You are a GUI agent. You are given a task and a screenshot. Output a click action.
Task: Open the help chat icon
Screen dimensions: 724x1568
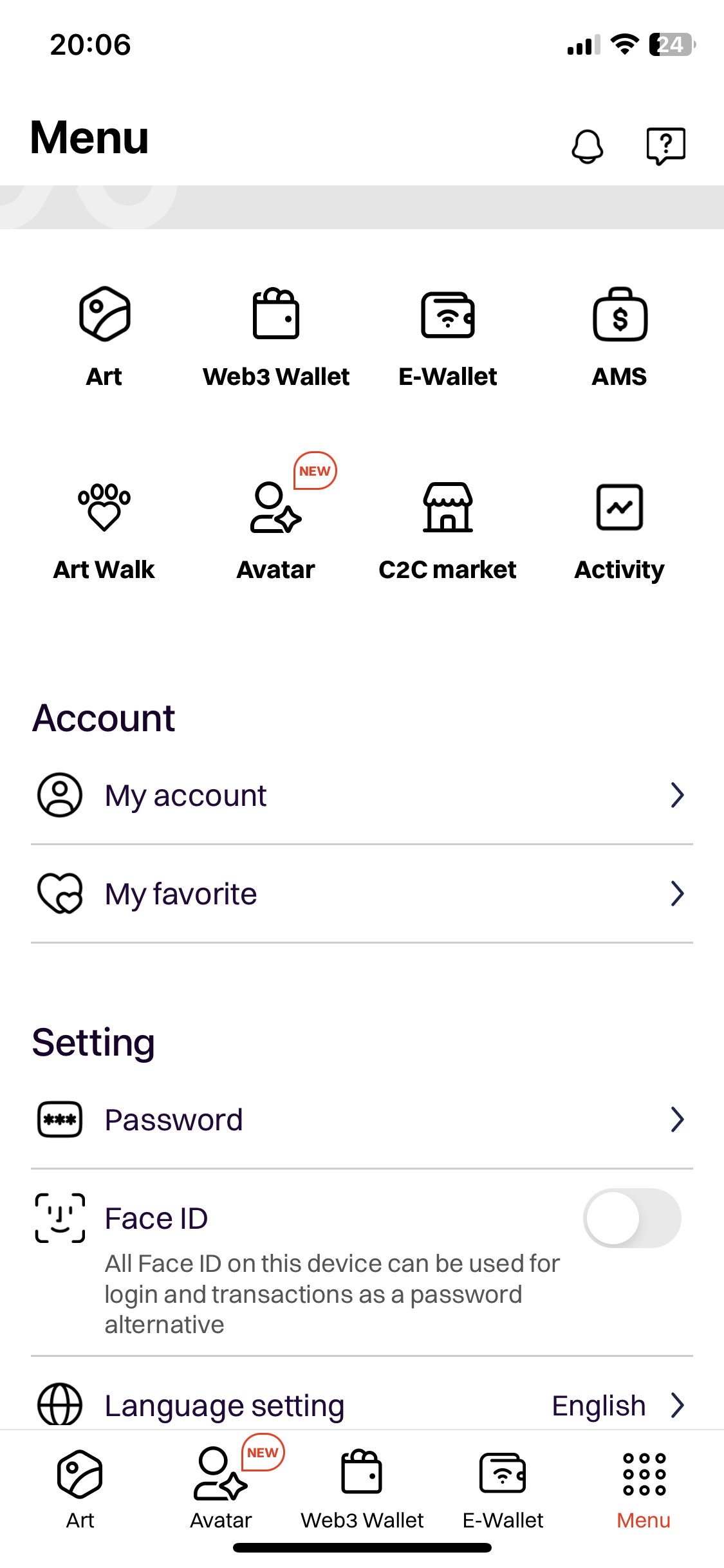[x=665, y=146]
